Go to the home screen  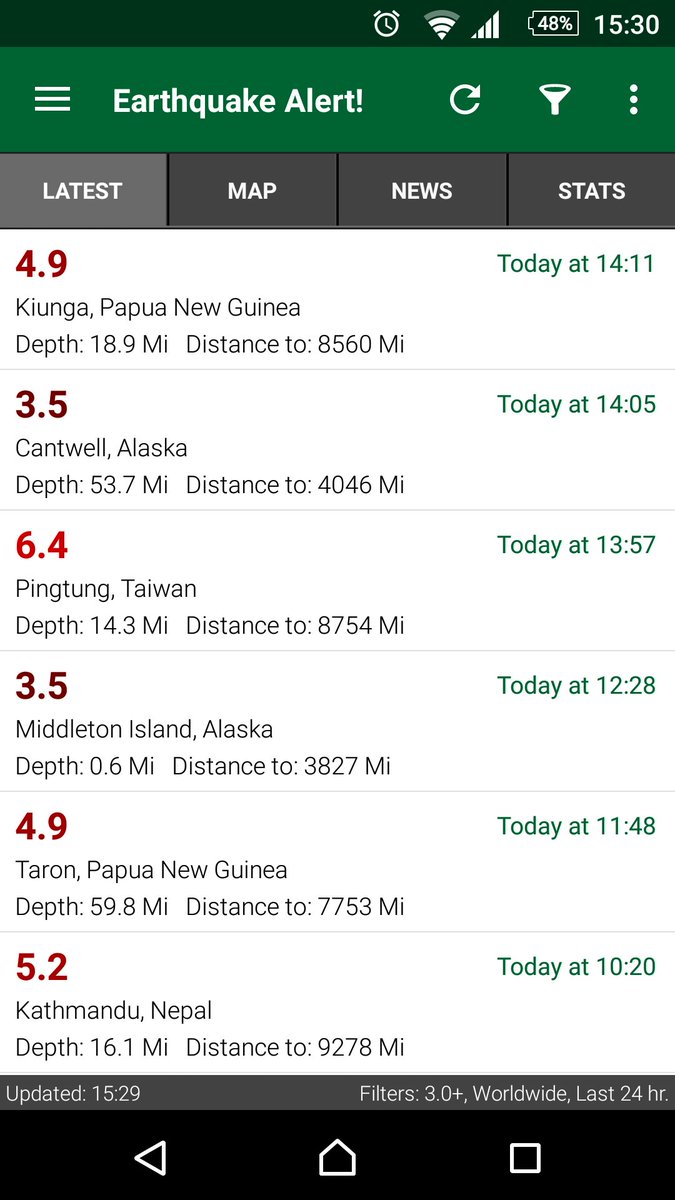tap(337, 1157)
